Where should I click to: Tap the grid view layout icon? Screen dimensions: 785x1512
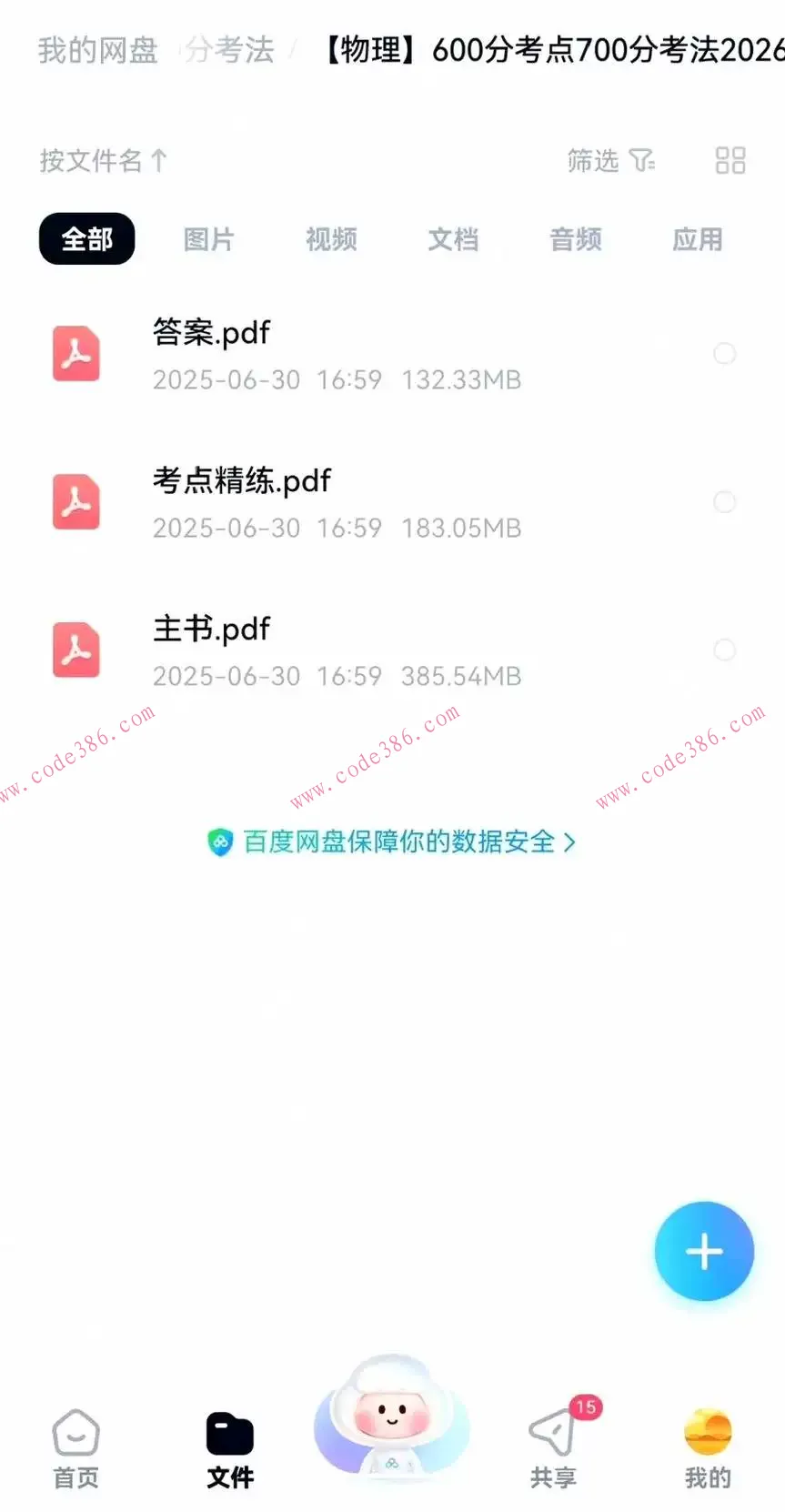pos(729,160)
